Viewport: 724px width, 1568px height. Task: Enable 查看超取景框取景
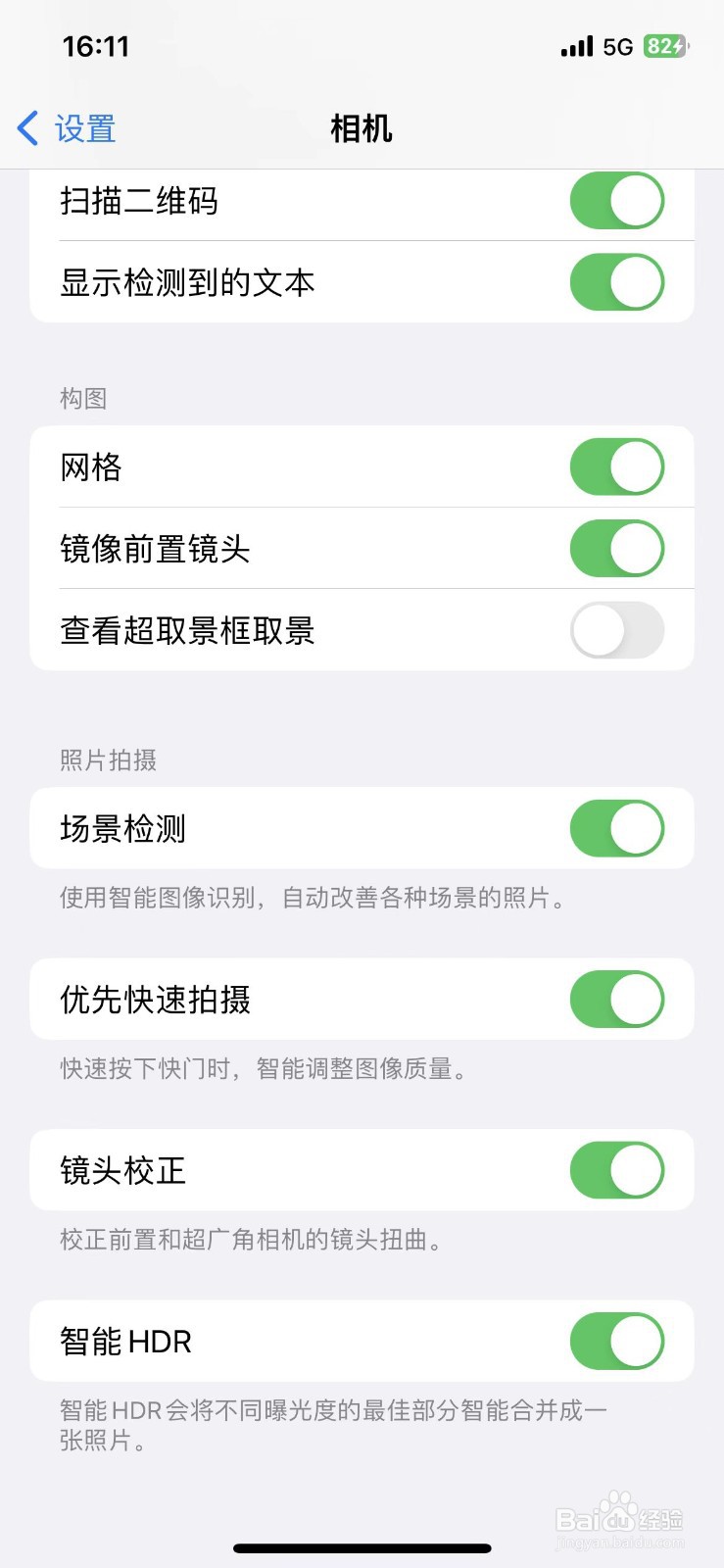617,630
